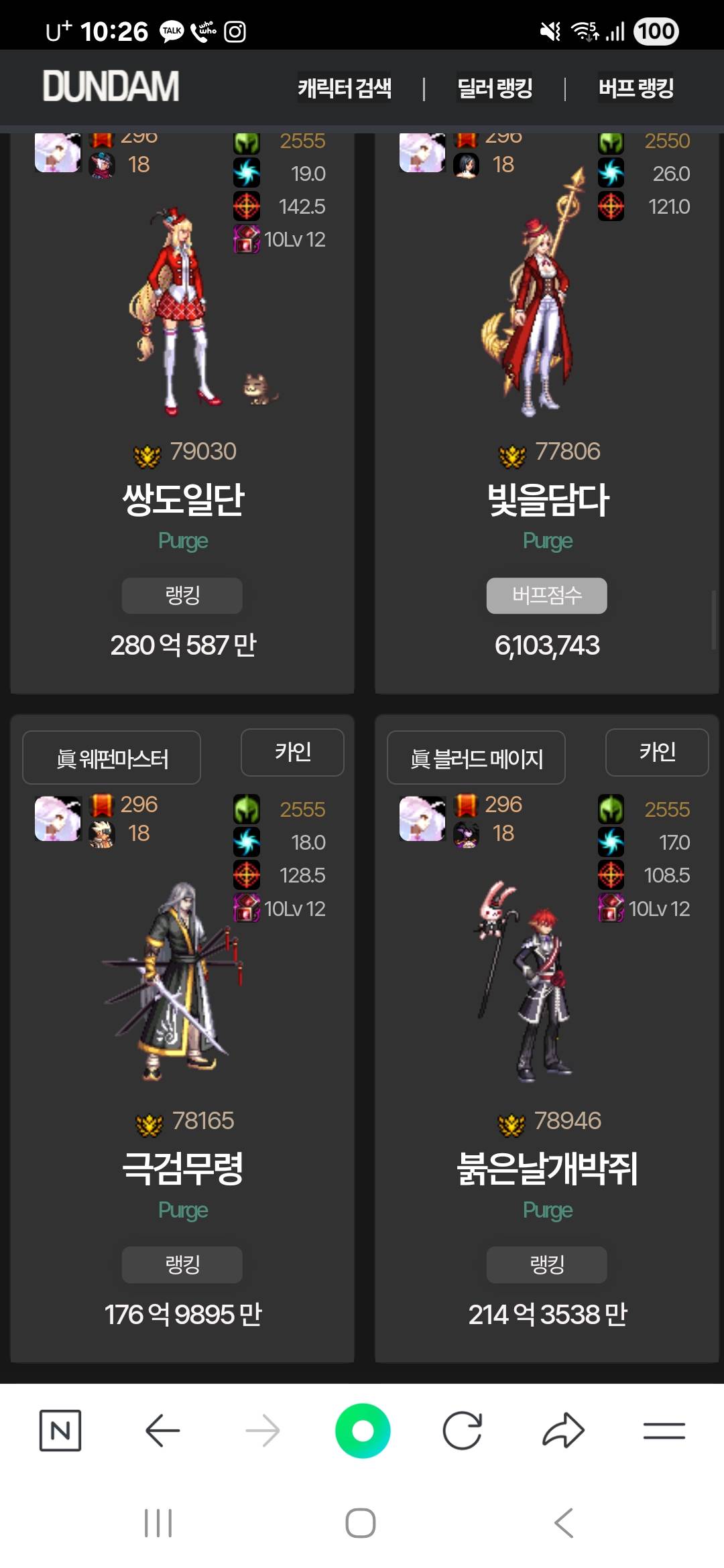This screenshot has height=1568, width=724.
Task: Tap 랭킹 button under 극검무령
Action: [182, 1264]
